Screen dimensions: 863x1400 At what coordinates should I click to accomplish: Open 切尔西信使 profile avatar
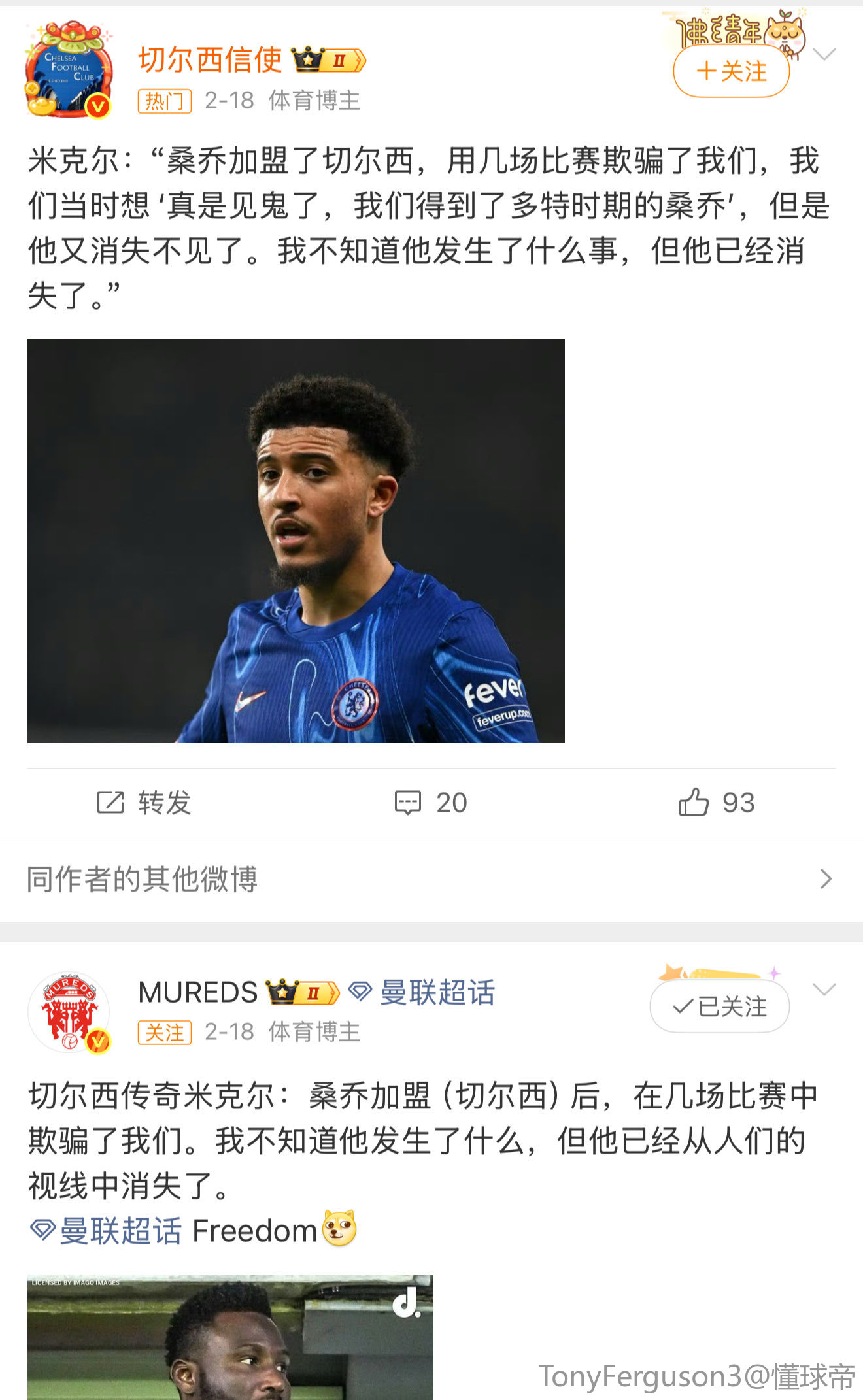(x=68, y=69)
